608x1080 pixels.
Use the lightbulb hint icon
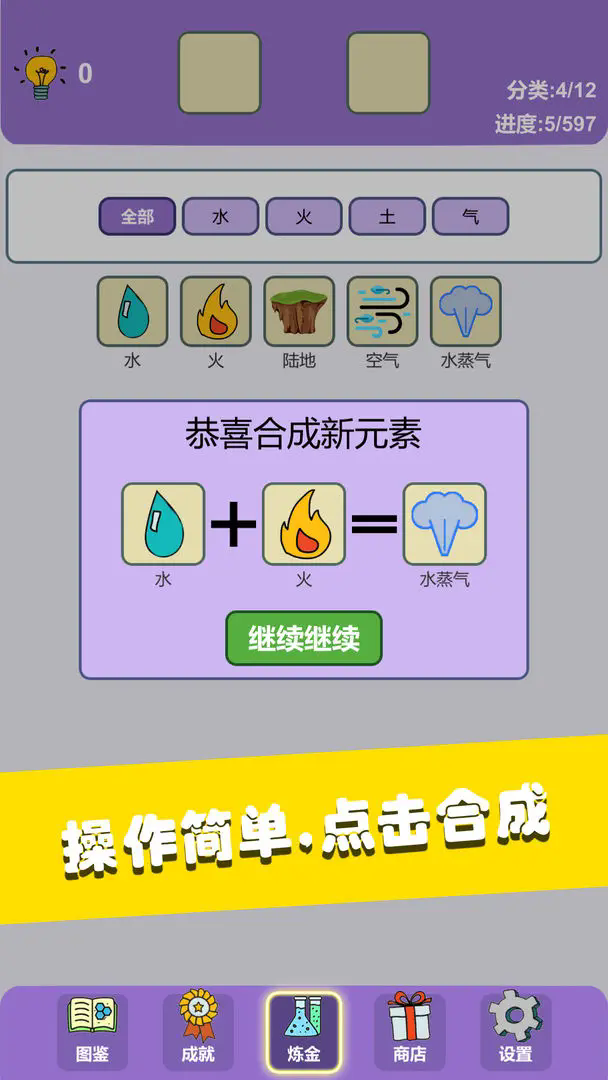tap(38, 73)
